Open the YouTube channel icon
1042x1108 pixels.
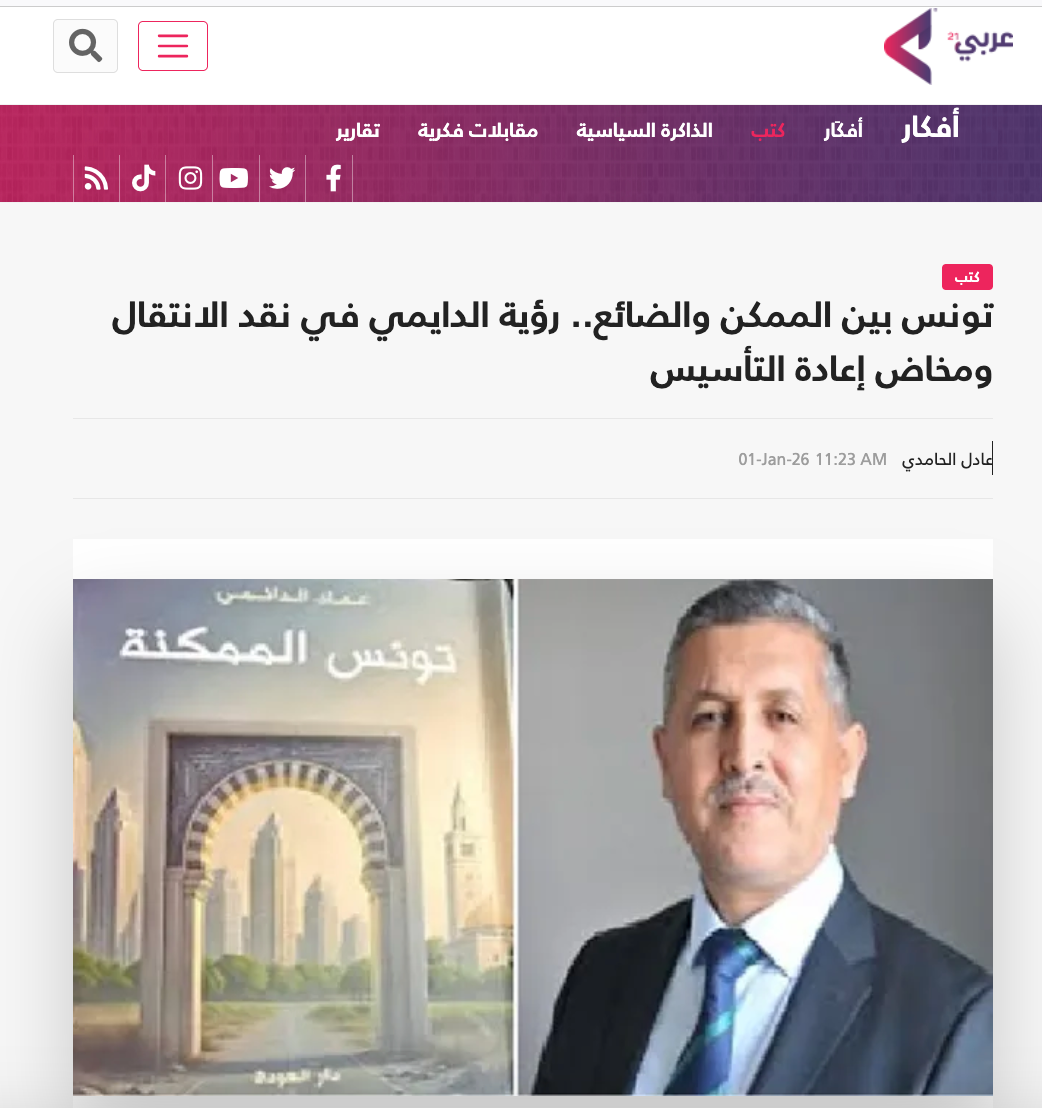click(234, 179)
